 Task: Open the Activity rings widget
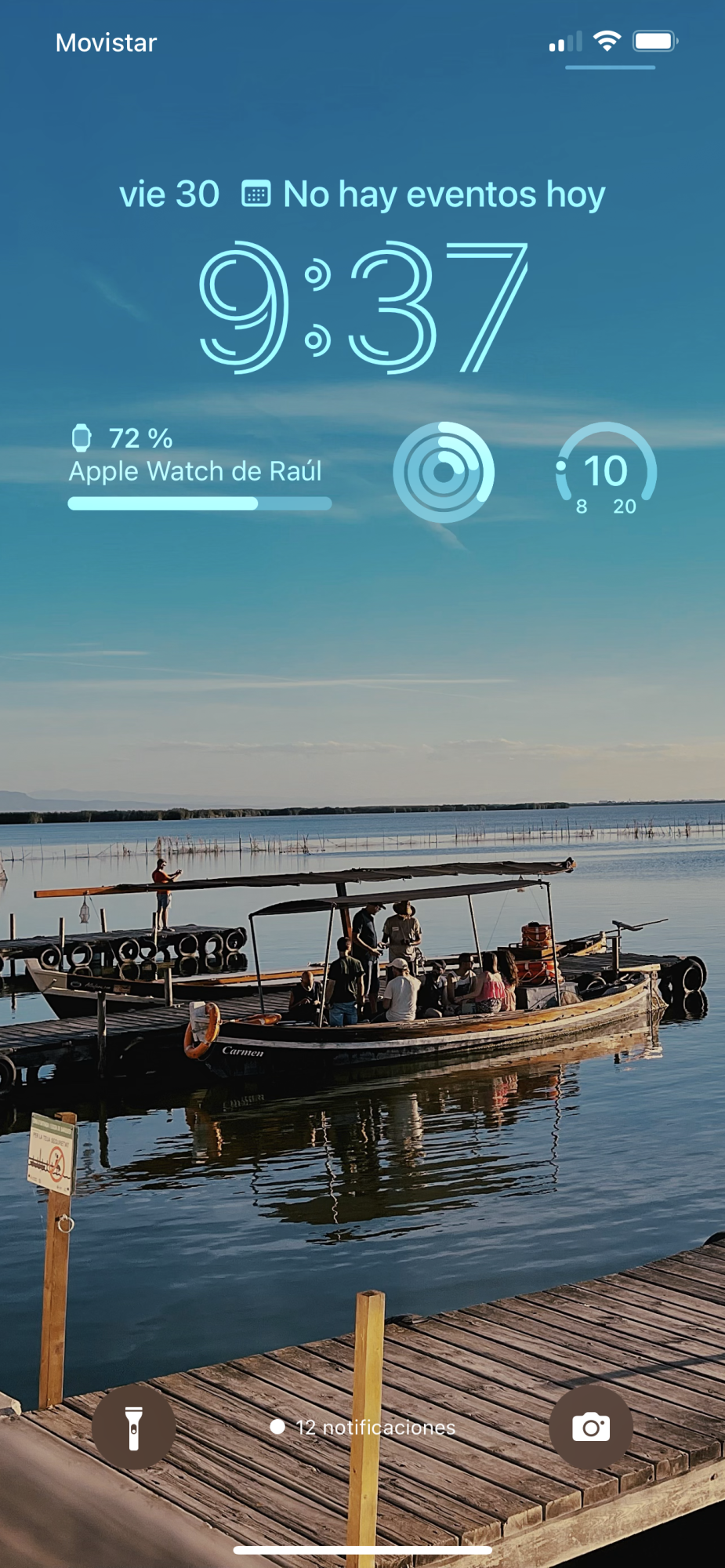(x=444, y=472)
